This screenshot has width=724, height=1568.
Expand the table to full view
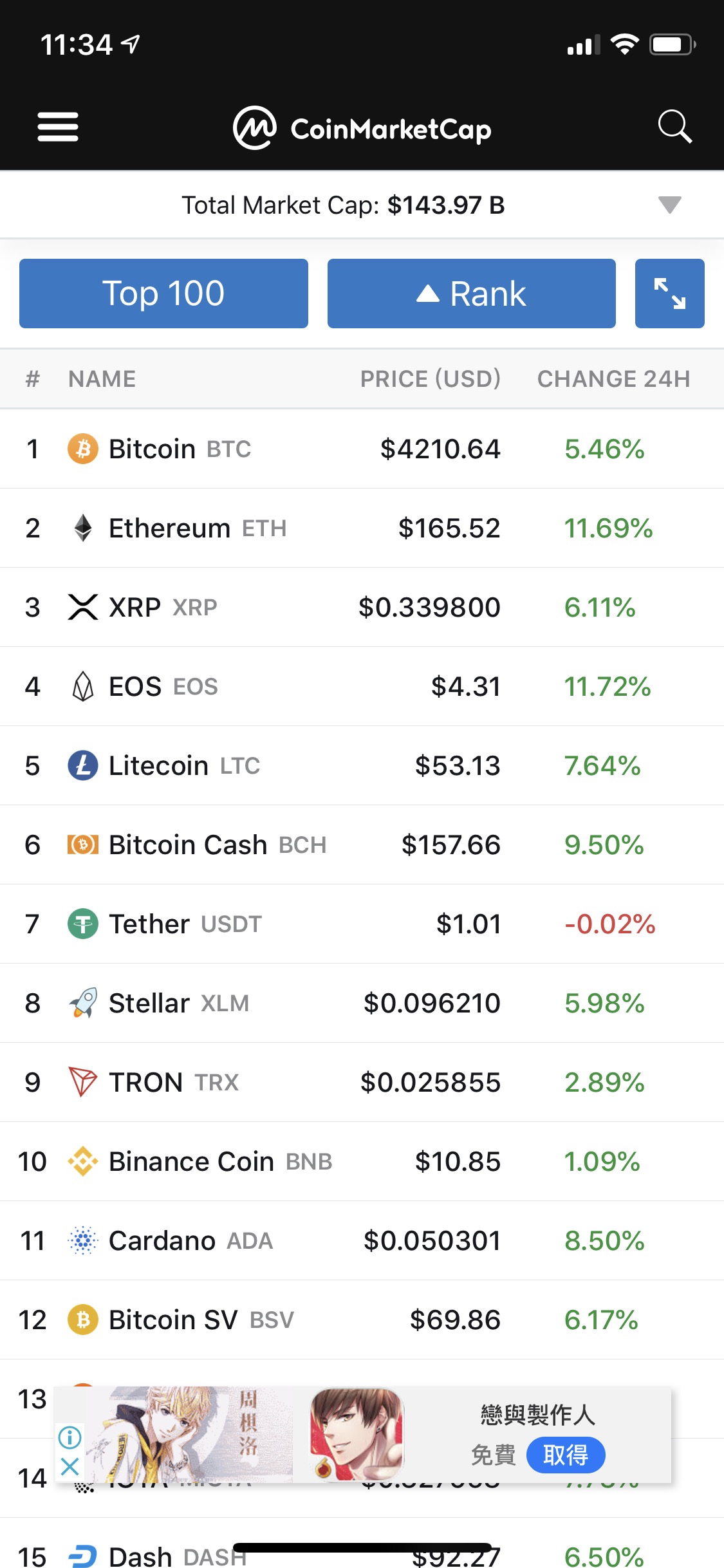(x=669, y=294)
